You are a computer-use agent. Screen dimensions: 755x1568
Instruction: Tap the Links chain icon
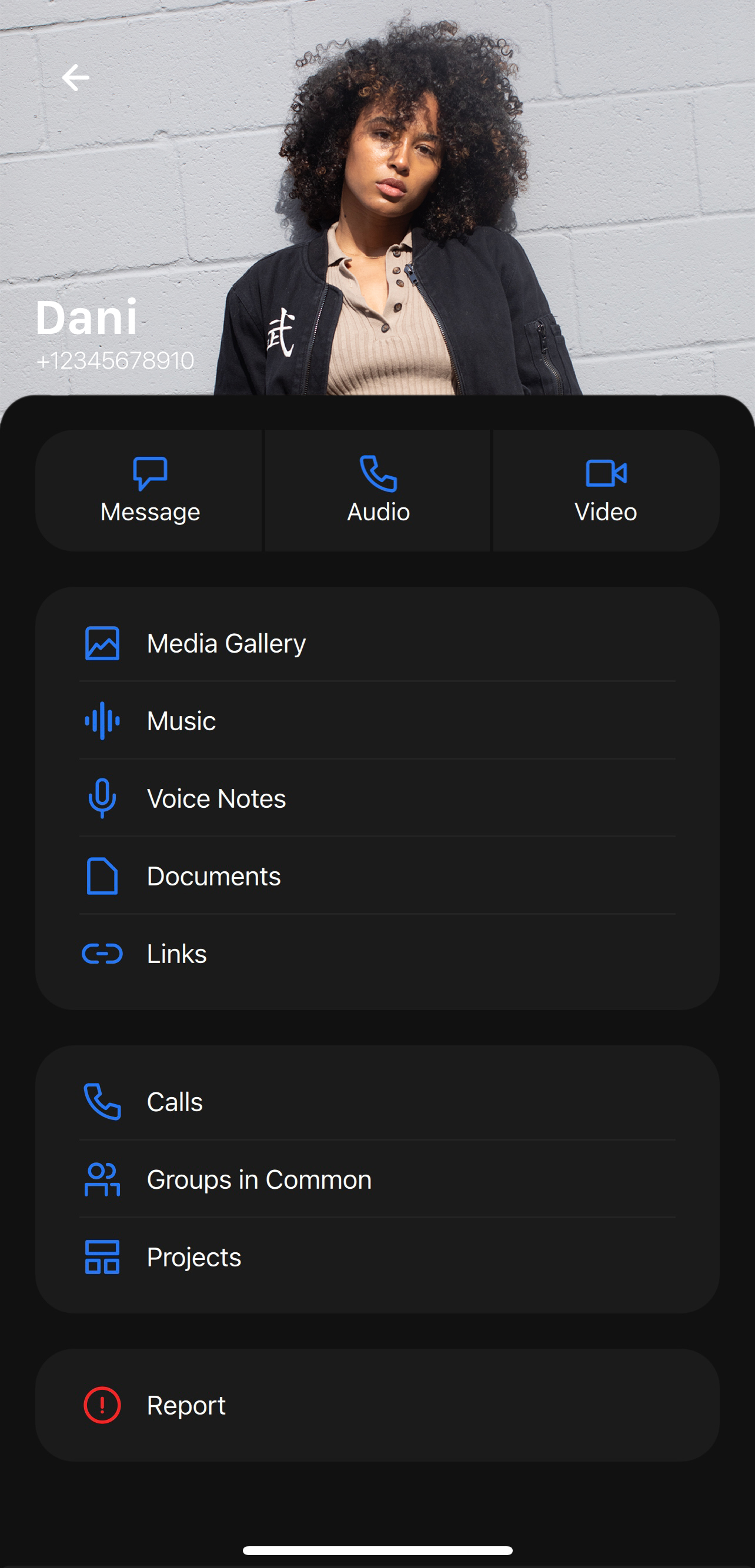[x=102, y=954]
